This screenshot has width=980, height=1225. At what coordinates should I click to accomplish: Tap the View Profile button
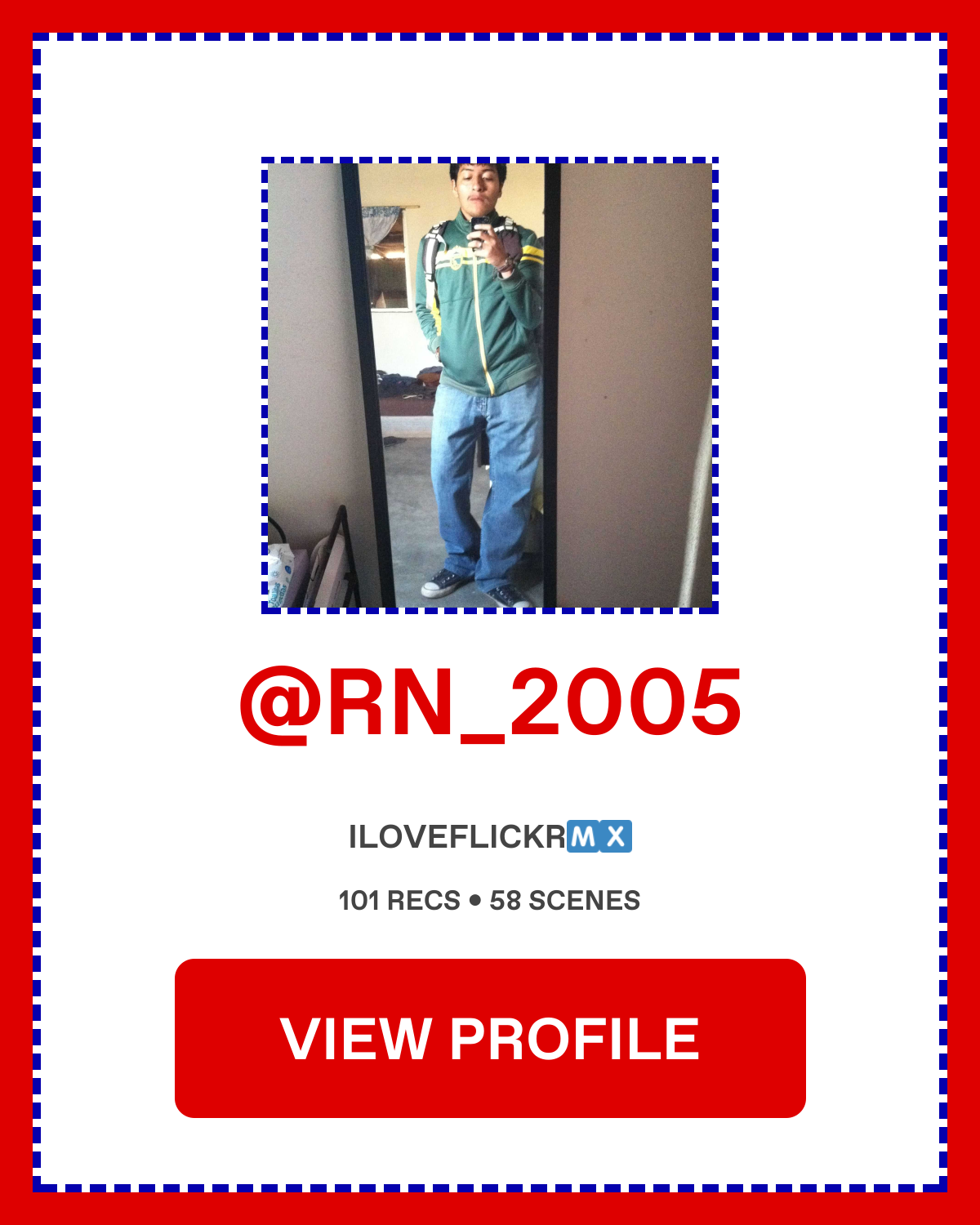click(490, 1038)
